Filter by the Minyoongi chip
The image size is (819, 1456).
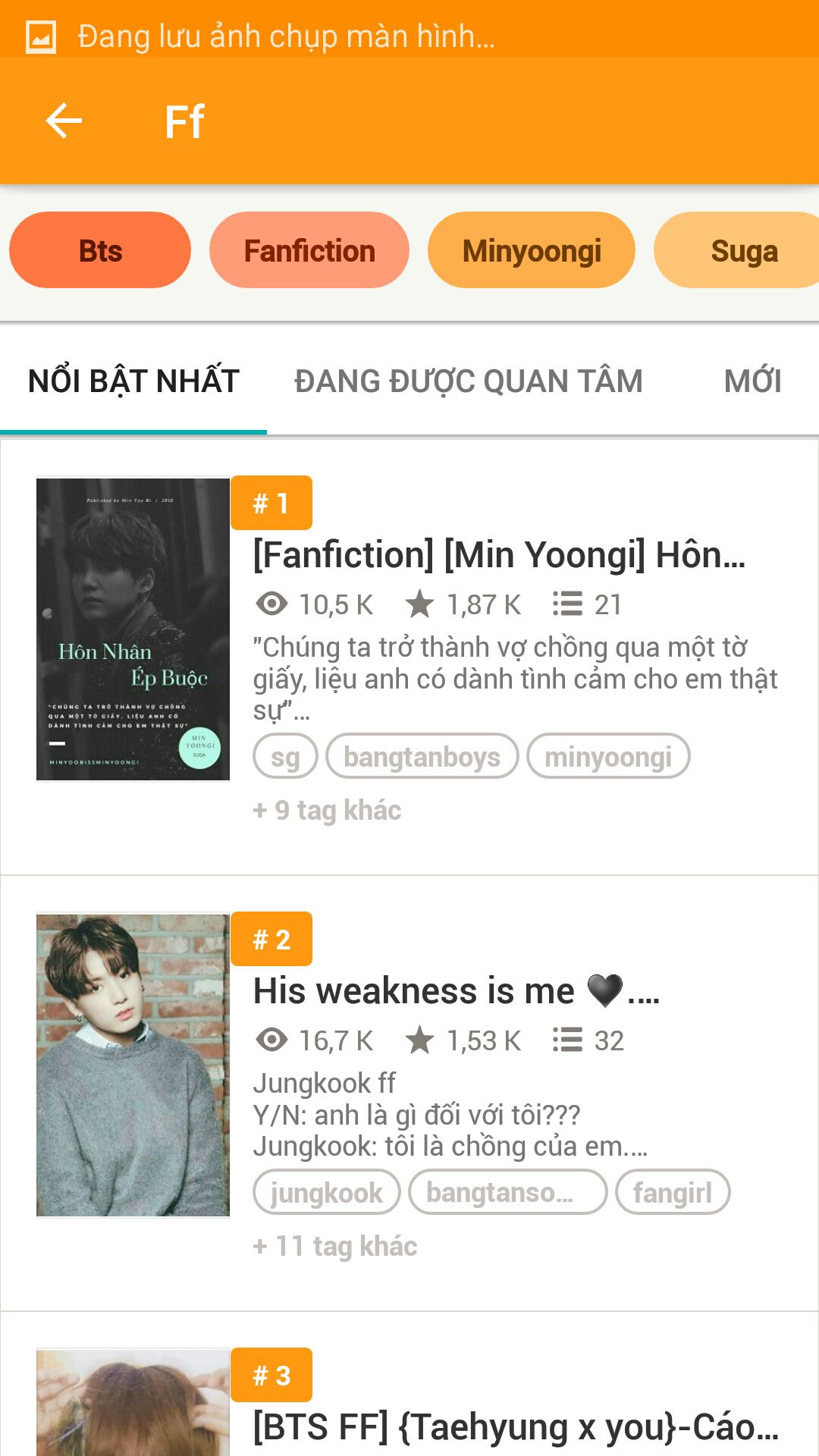(532, 250)
